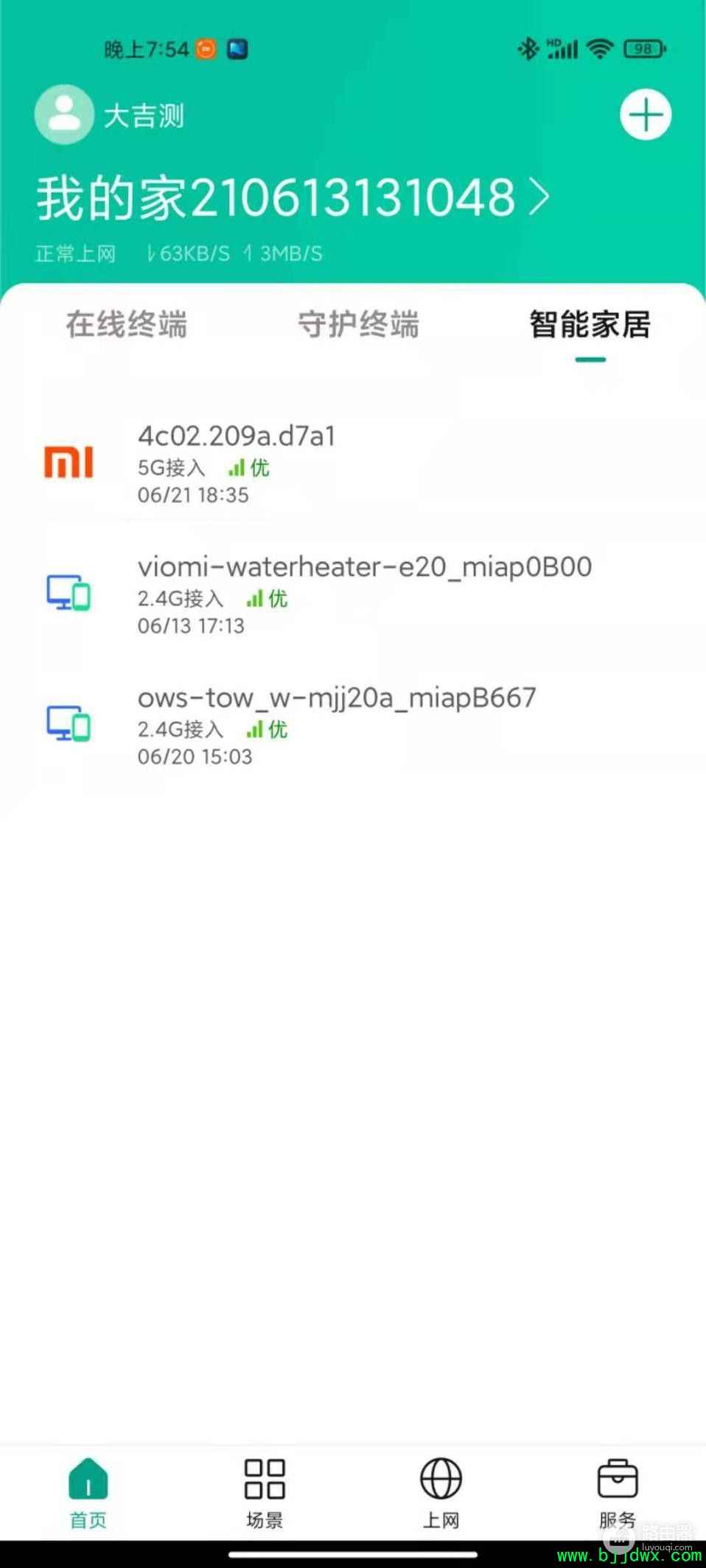The image size is (706, 1568).
Task: Open the 大吉测 profile avatar
Action: (64, 115)
